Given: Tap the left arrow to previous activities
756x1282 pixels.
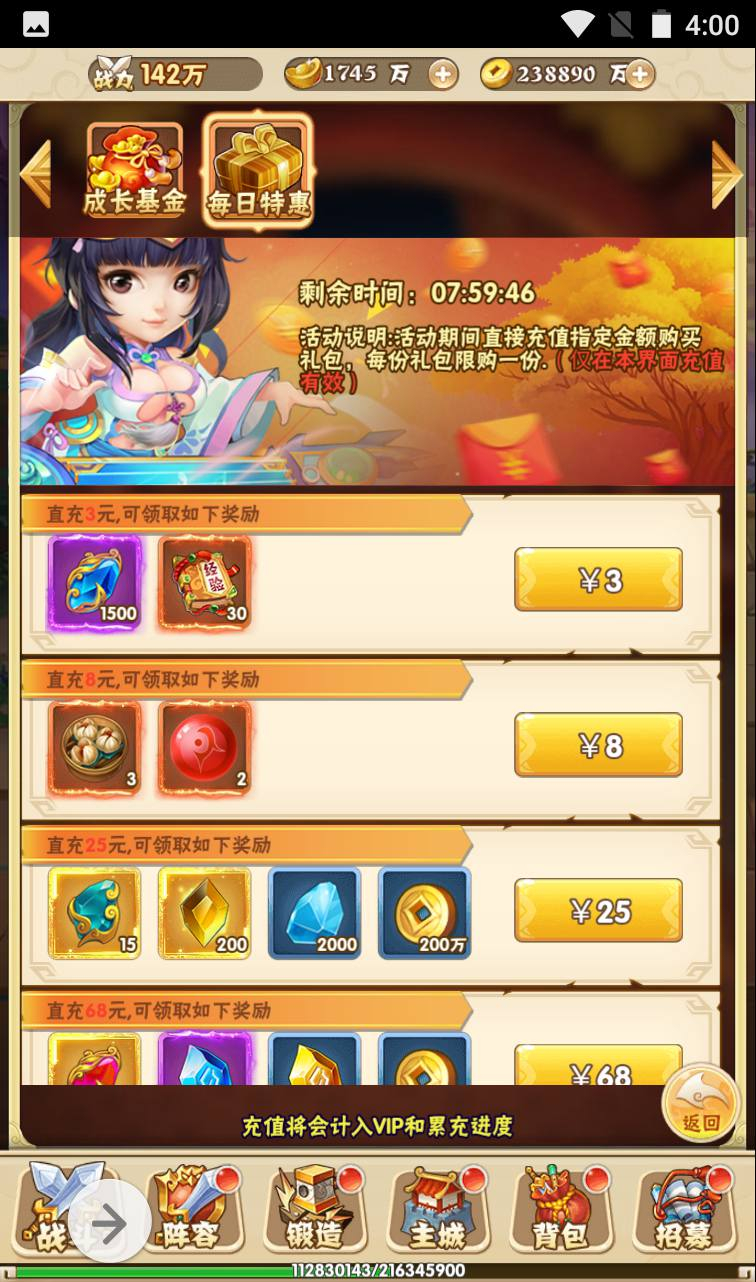Looking at the screenshot, I should click(36, 174).
